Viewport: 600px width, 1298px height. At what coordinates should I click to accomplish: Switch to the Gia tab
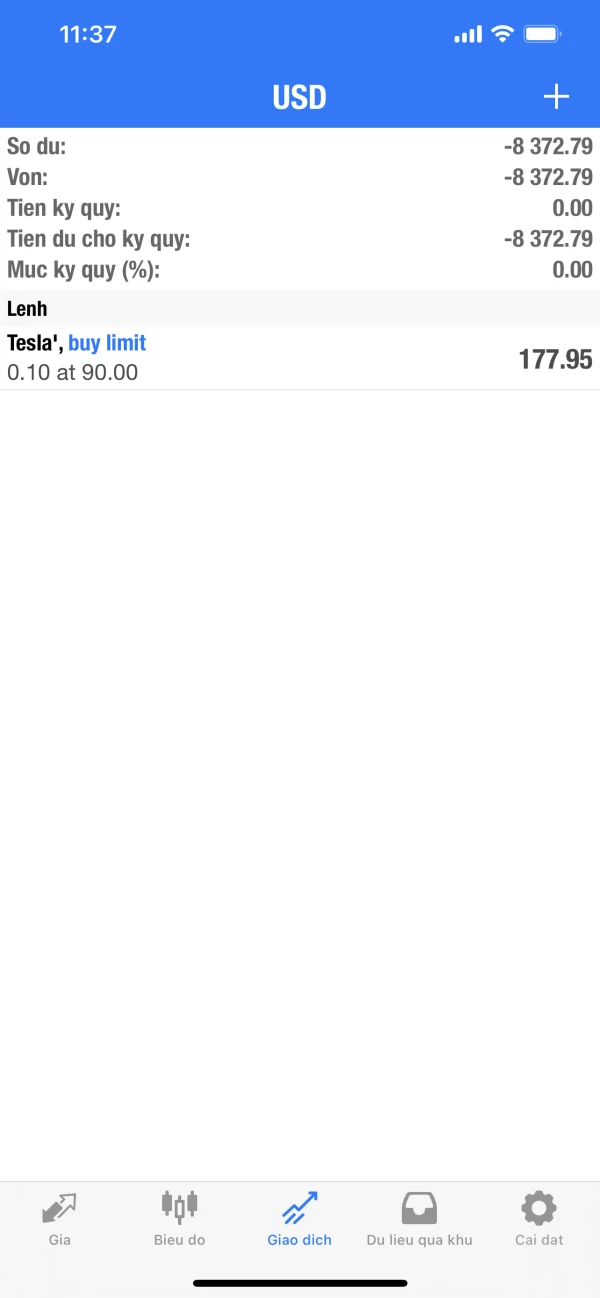pos(60,1218)
